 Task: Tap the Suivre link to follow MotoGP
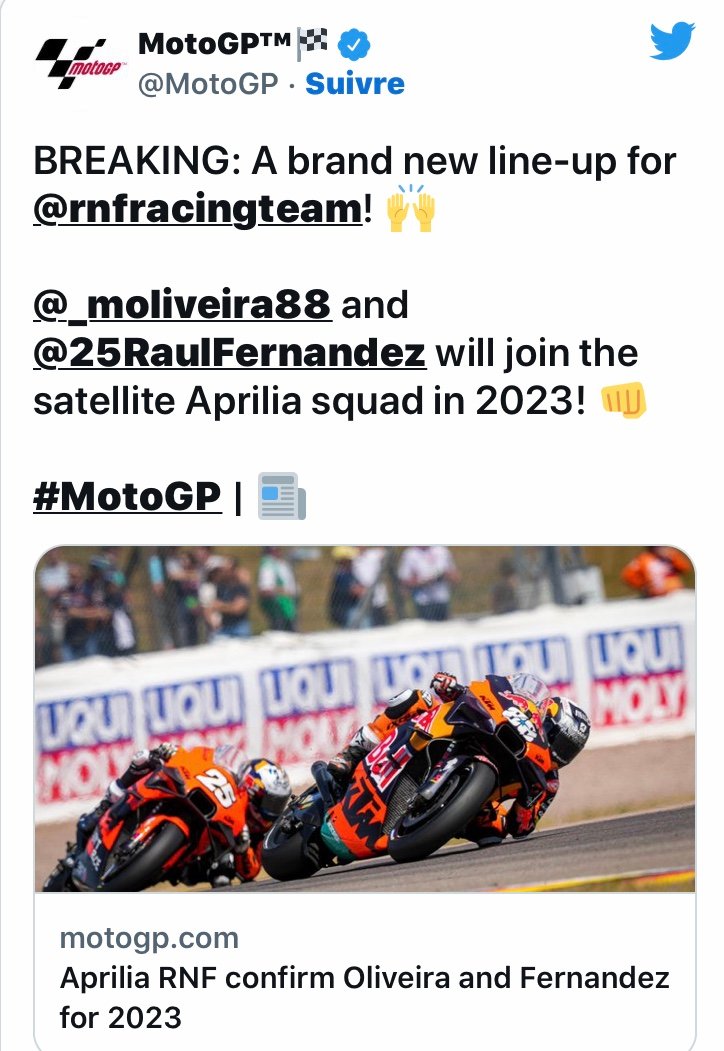point(355,84)
